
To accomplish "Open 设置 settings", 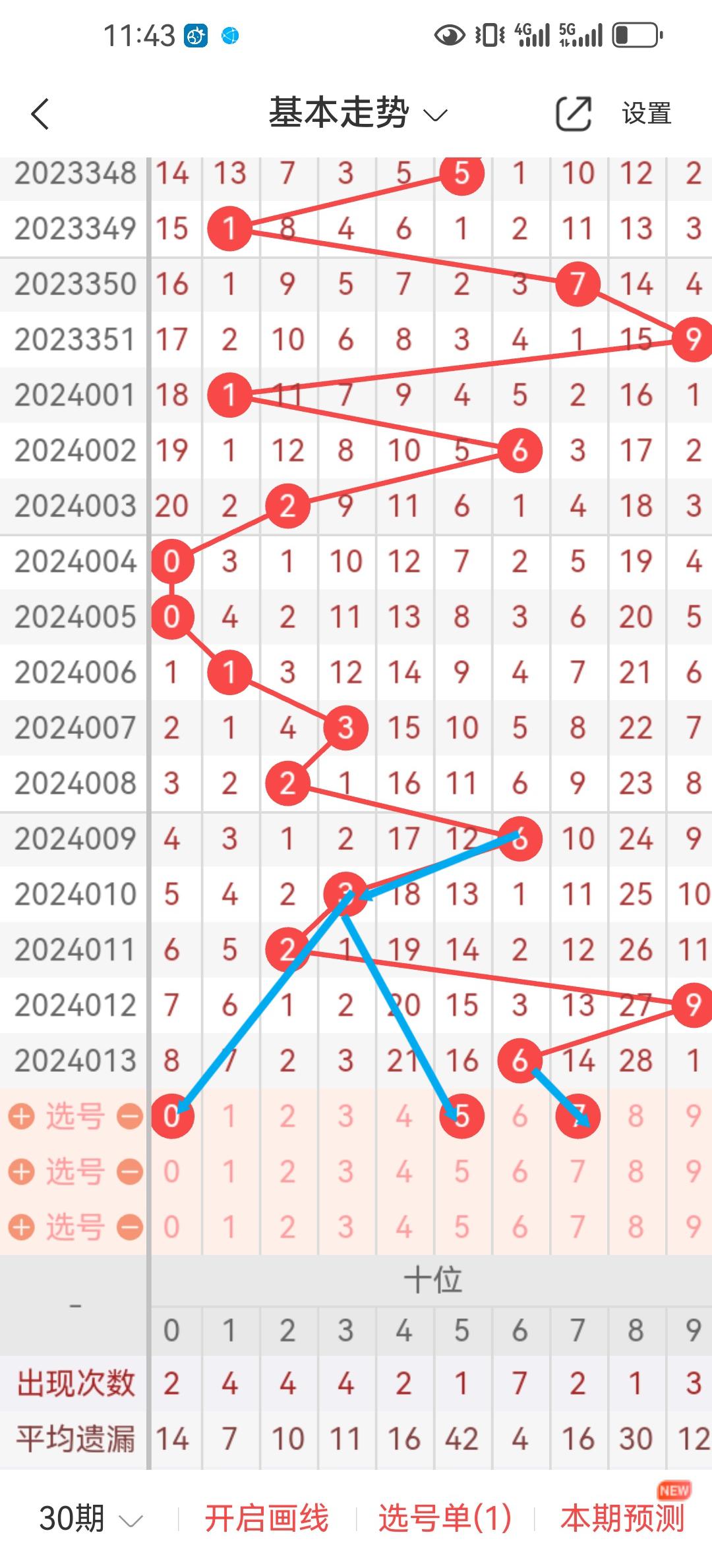I will pos(646,113).
